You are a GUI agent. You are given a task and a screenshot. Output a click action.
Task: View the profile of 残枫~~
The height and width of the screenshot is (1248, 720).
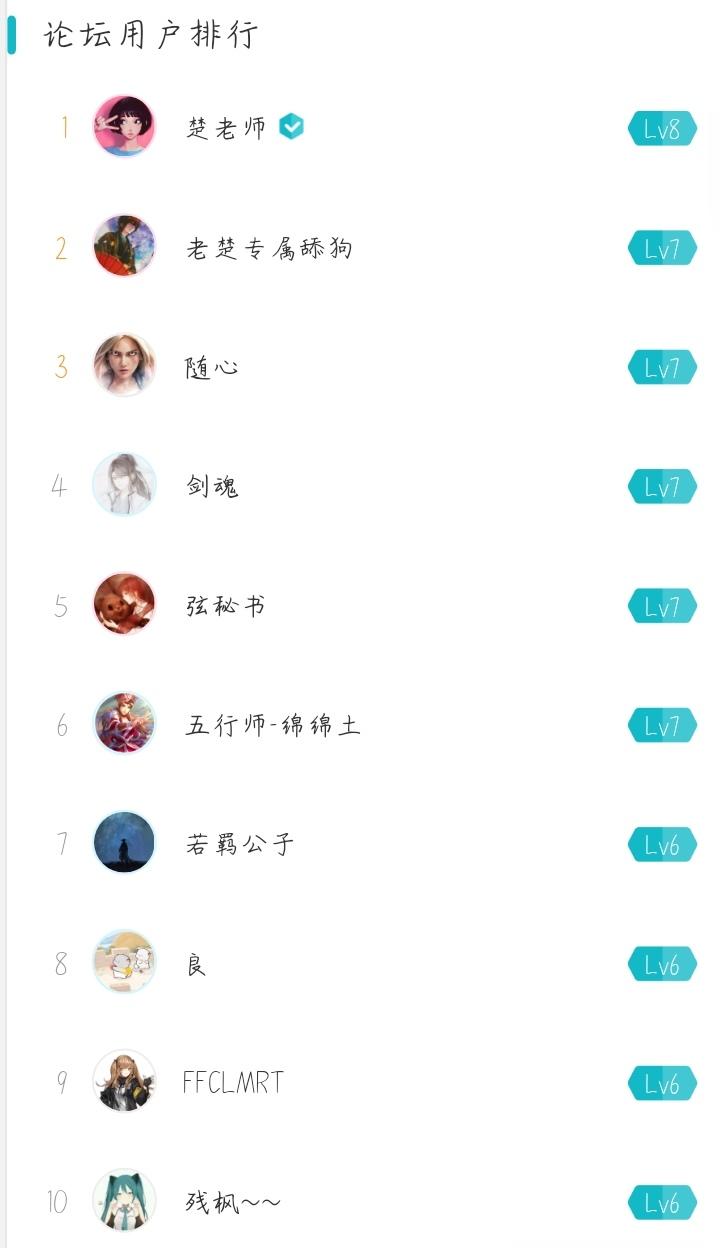tap(233, 1202)
